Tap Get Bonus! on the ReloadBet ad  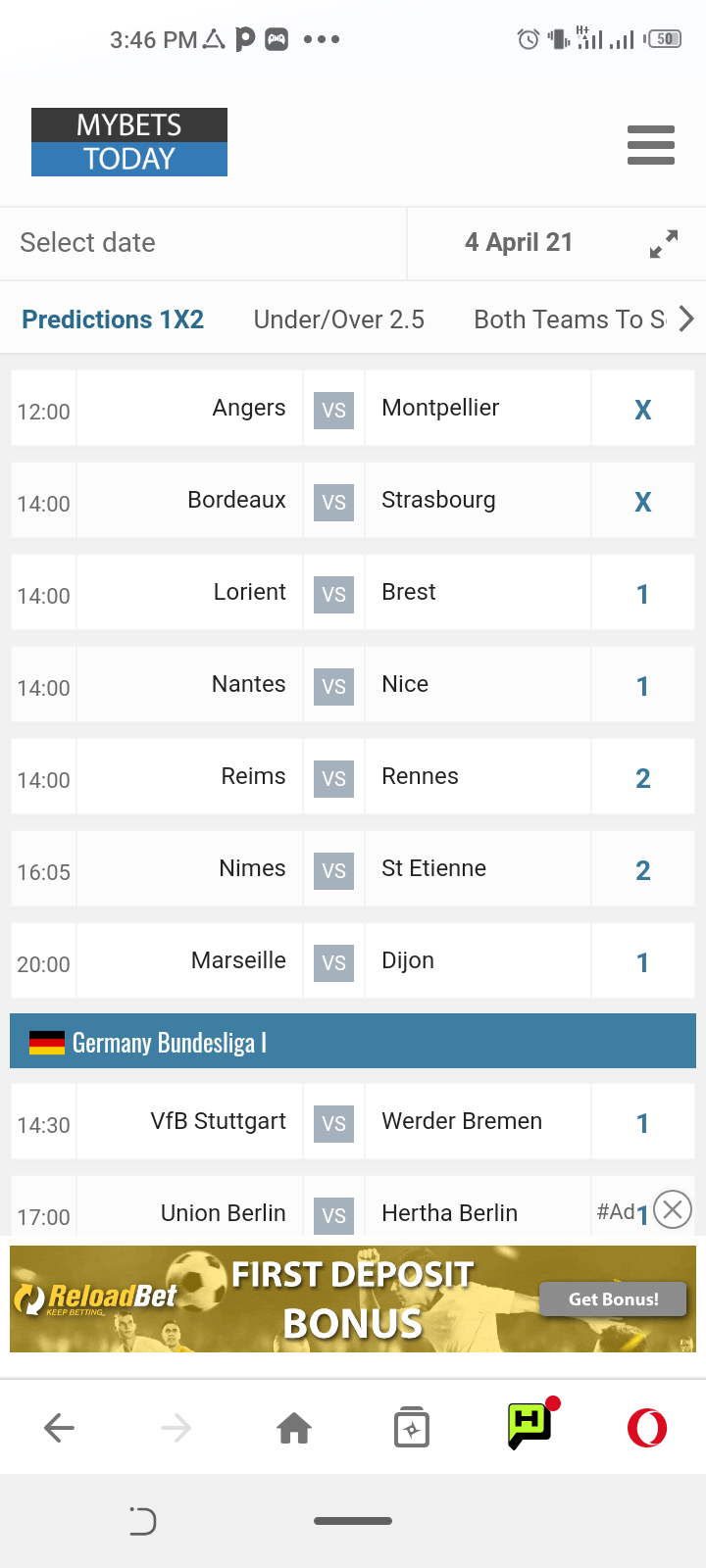614,1299
